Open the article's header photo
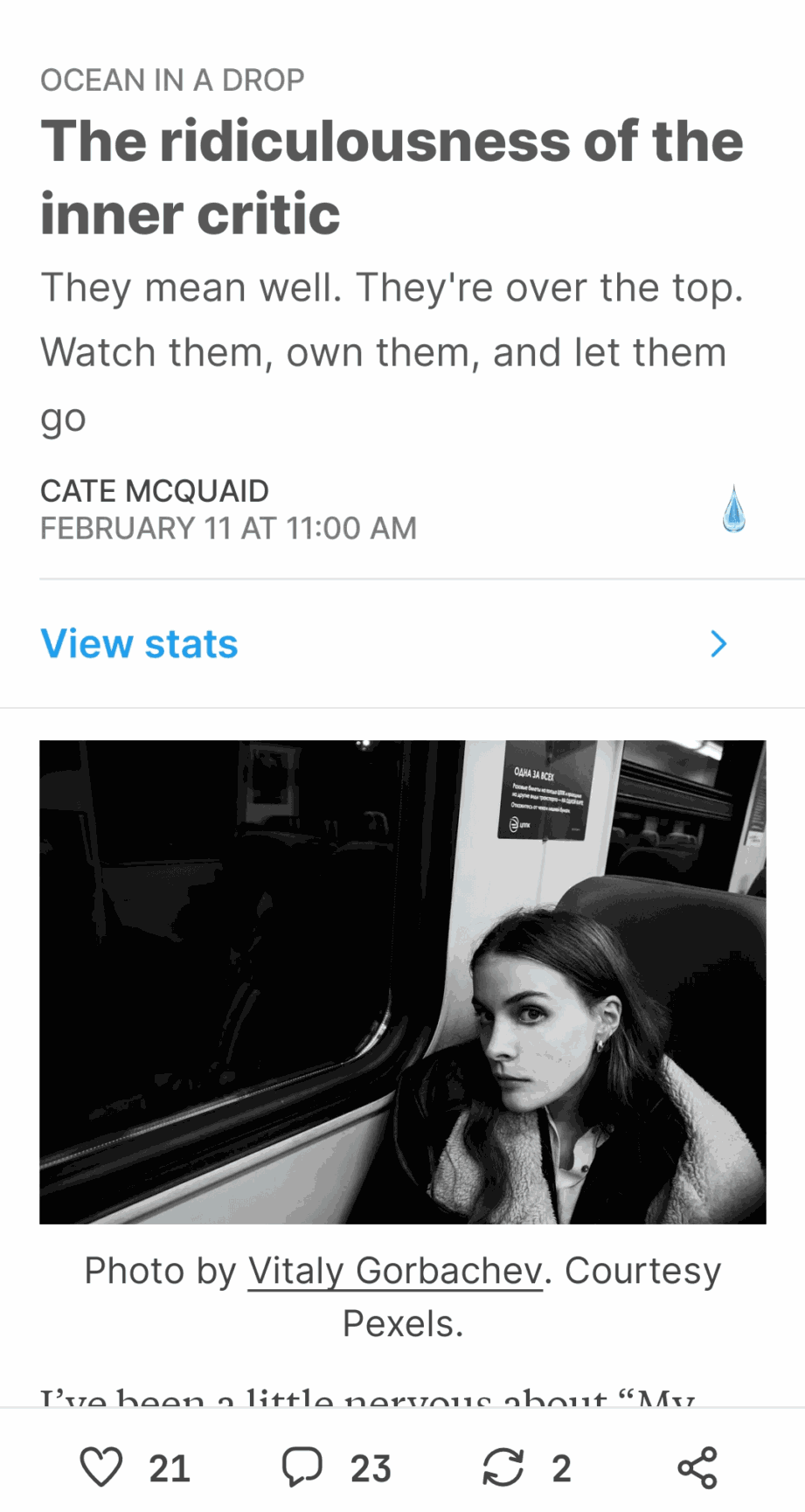 (x=402, y=981)
